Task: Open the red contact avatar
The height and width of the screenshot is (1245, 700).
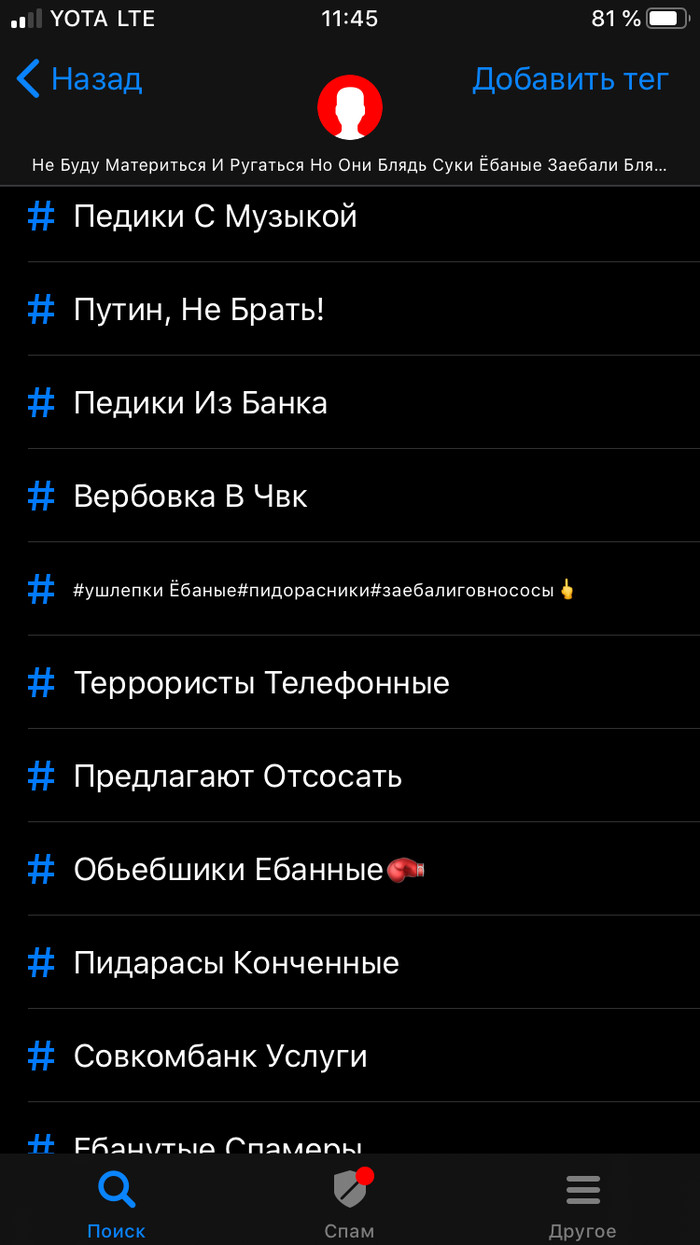Action: [349, 107]
